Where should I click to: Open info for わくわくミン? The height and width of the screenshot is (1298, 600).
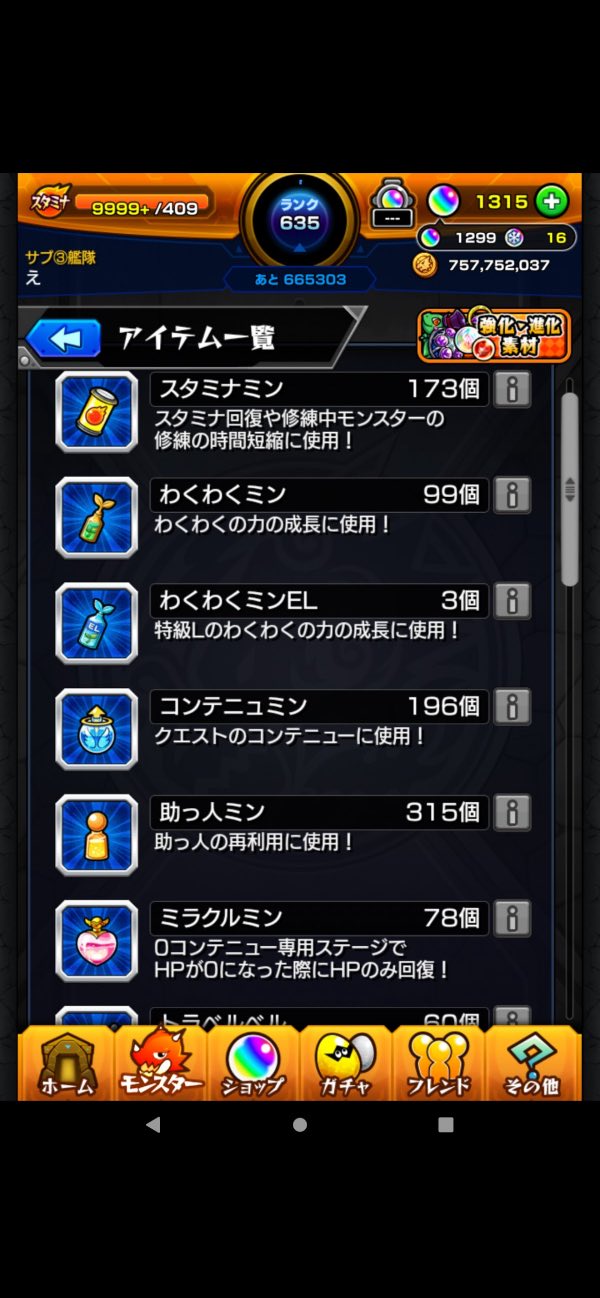pyautogui.click(x=512, y=494)
